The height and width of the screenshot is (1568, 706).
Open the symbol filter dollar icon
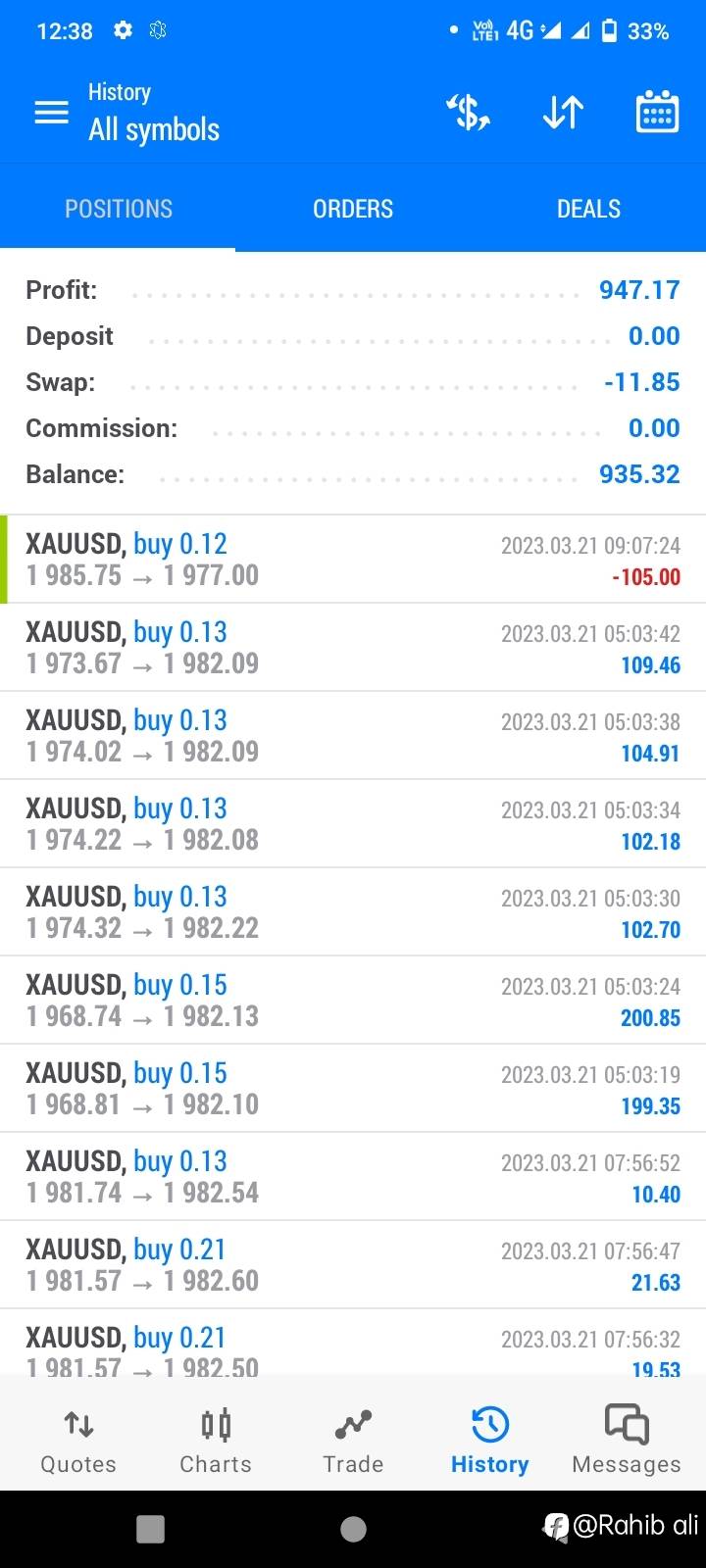(468, 113)
